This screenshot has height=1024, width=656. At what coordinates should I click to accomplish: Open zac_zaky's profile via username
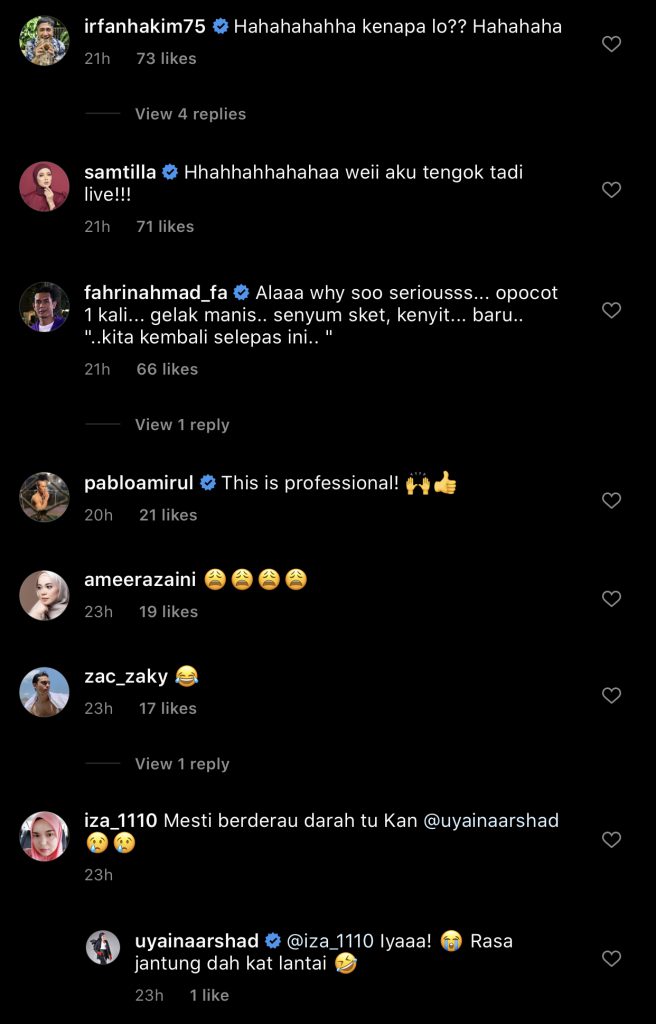[x=126, y=677]
